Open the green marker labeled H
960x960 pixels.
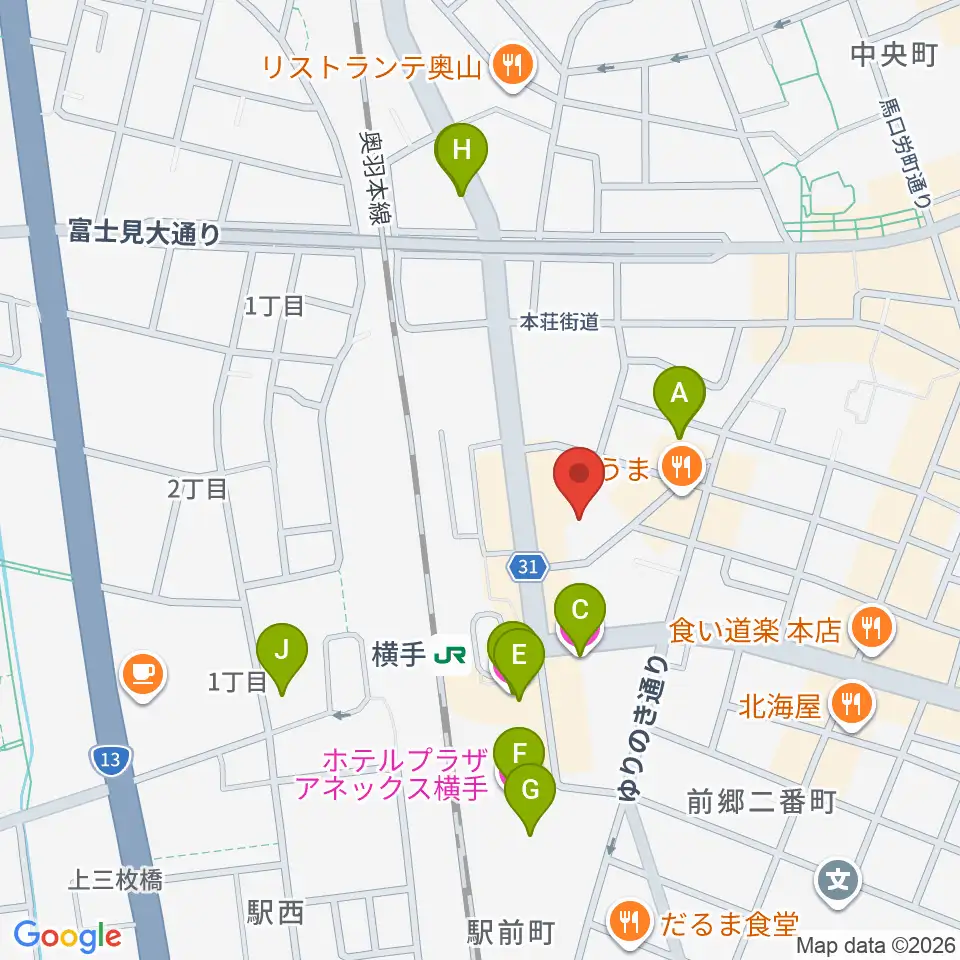tap(461, 159)
